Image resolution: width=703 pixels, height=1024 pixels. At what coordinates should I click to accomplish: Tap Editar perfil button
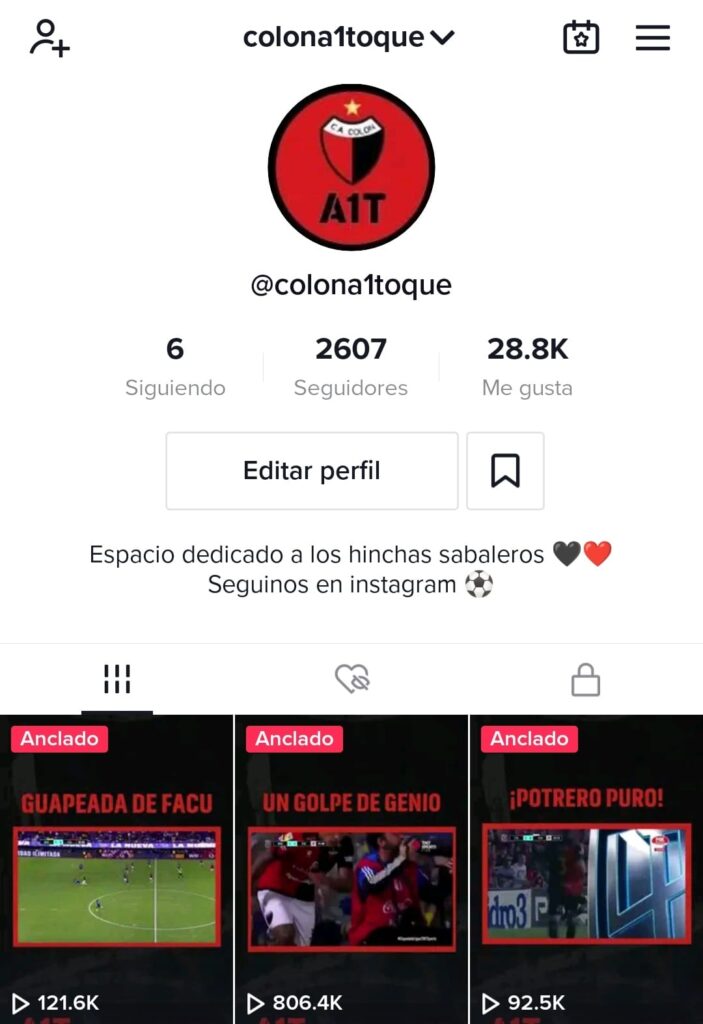point(311,471)
